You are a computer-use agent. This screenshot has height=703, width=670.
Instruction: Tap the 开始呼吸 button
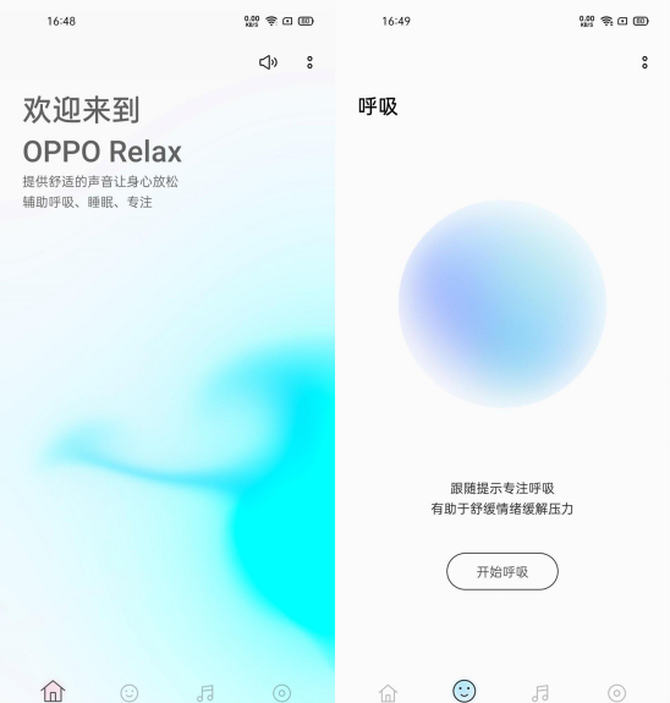(502, 572)
